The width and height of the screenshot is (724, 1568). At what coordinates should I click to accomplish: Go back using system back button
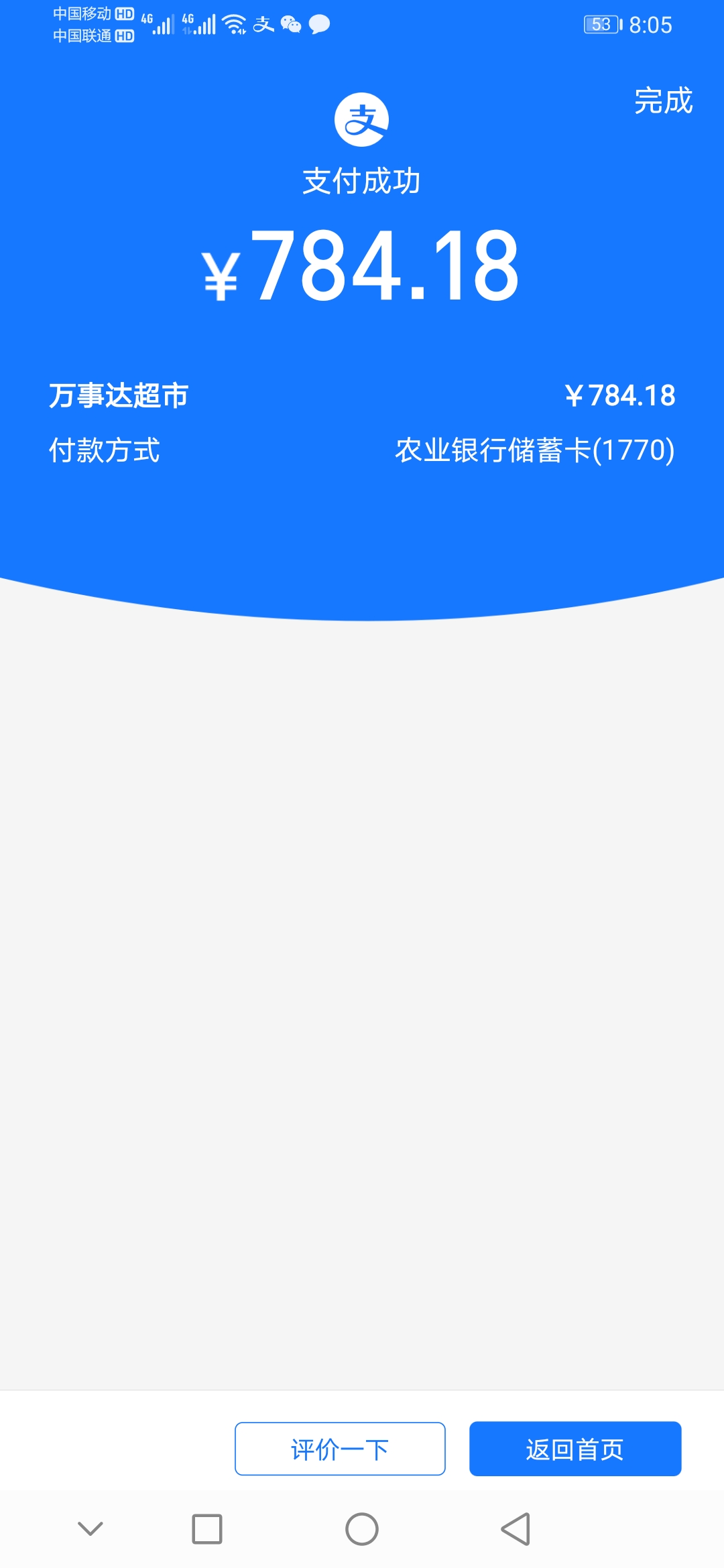tap(516, 1529)
